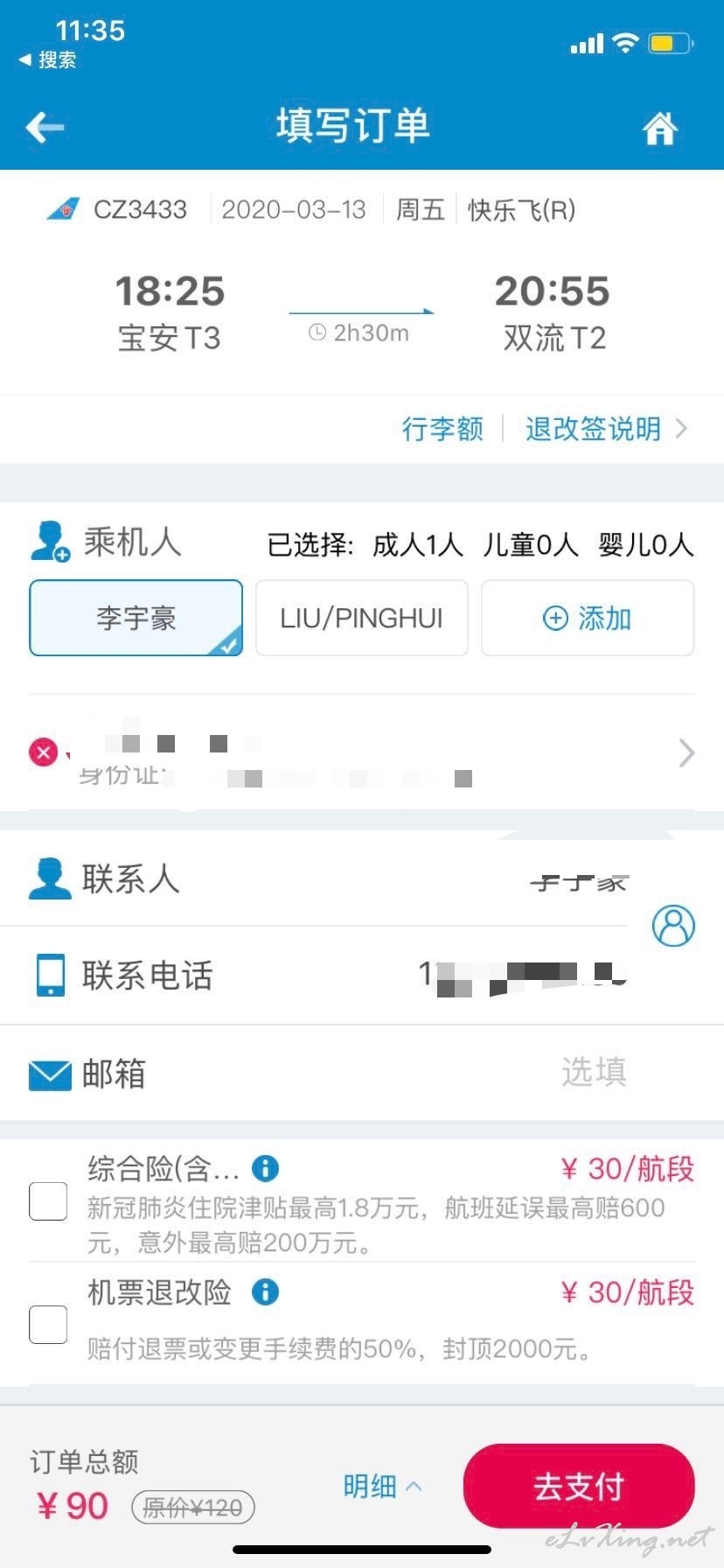
Task: Pick a contact via the person icon
Action: coord(674,926)
